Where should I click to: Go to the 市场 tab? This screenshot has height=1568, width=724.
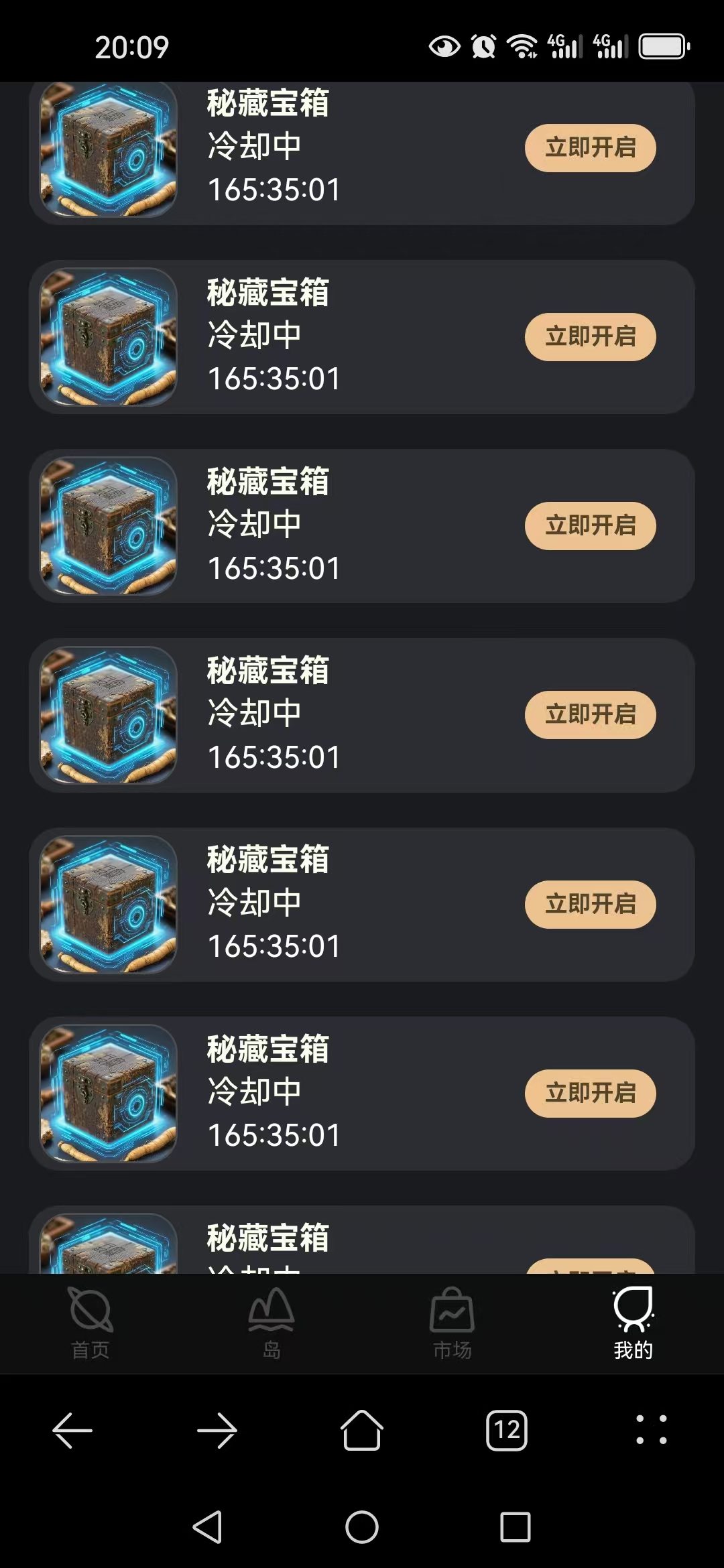452,1323
